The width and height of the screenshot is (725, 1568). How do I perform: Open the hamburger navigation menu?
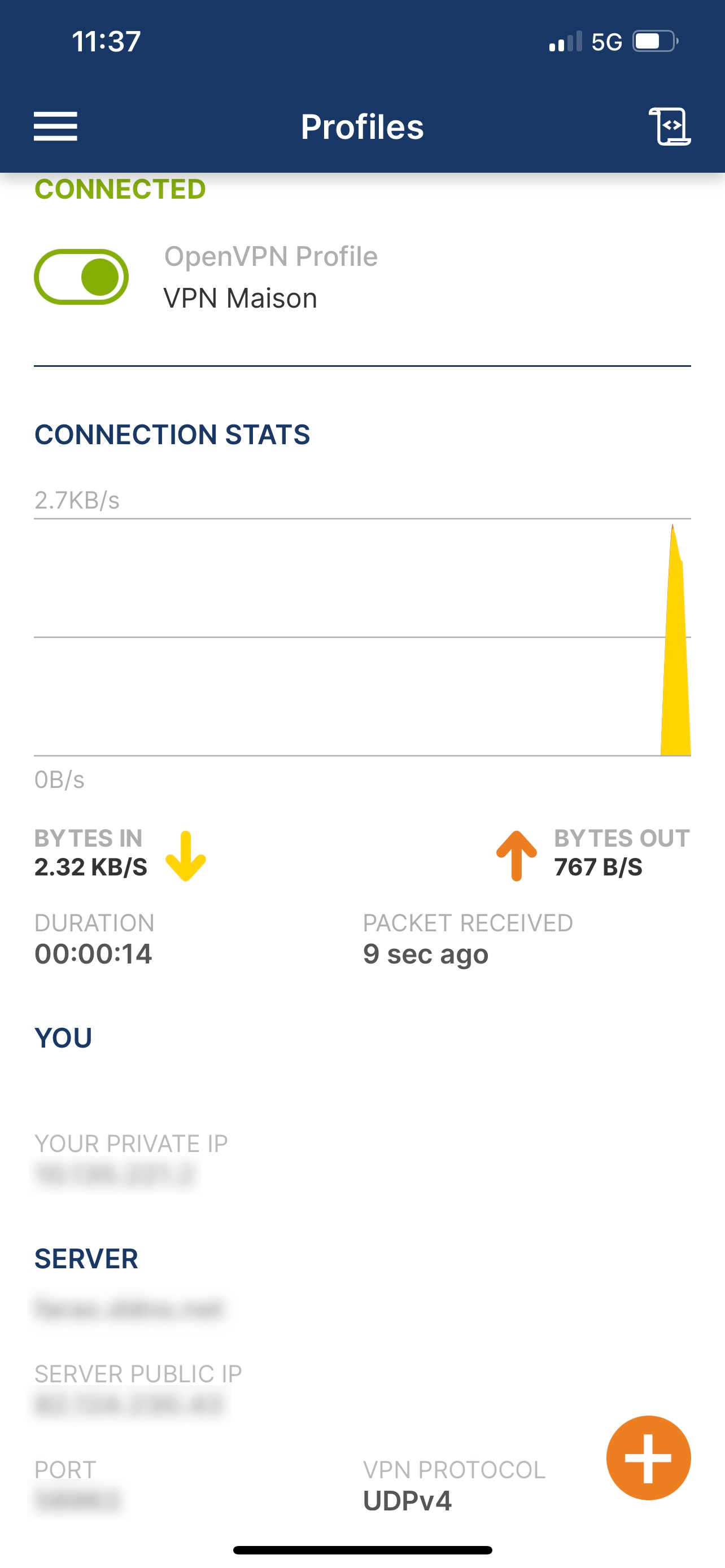(55, 126)
